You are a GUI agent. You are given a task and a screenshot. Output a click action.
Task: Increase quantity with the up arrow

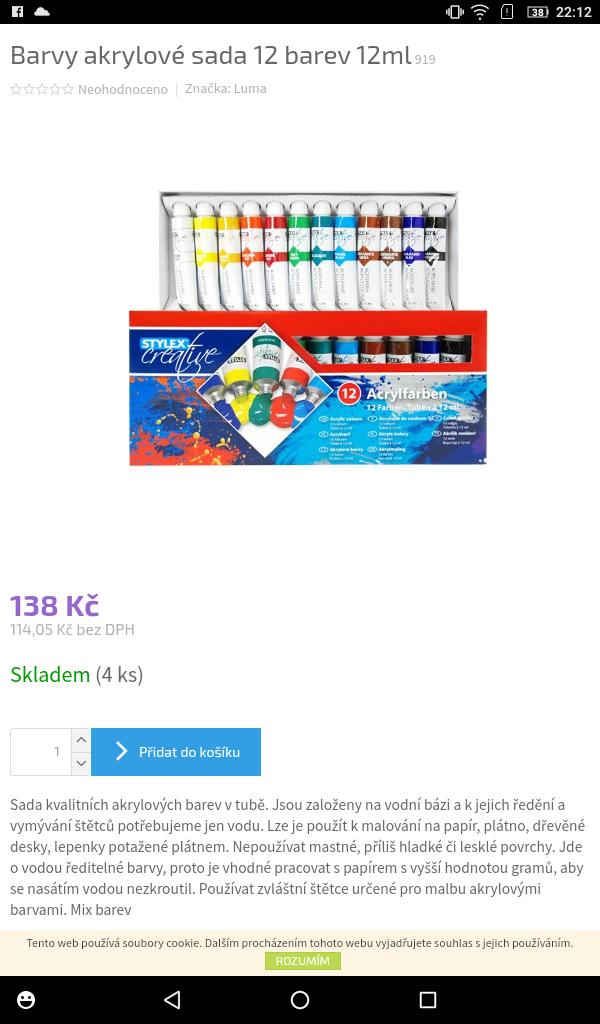click(81, 740)
